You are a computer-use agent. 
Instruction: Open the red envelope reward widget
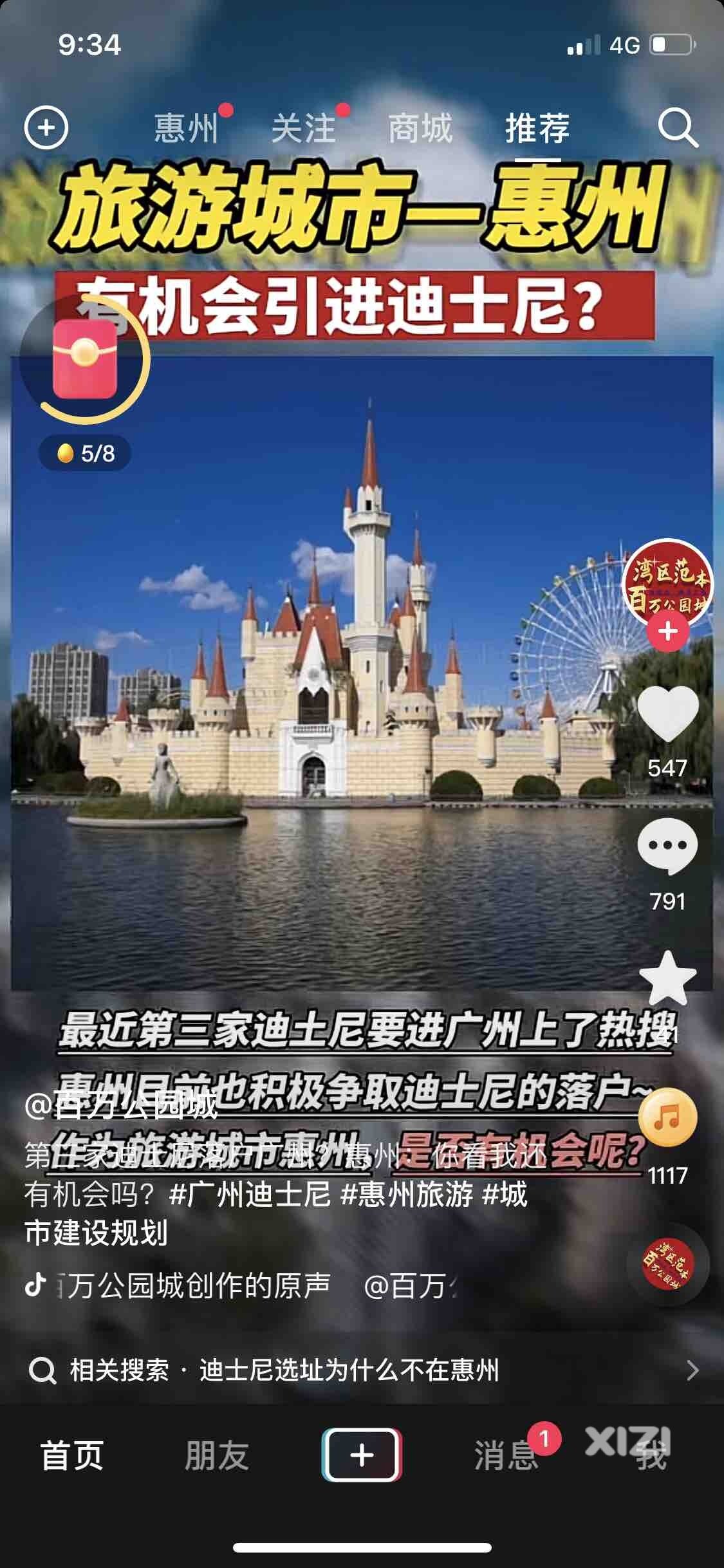[84, 359]
